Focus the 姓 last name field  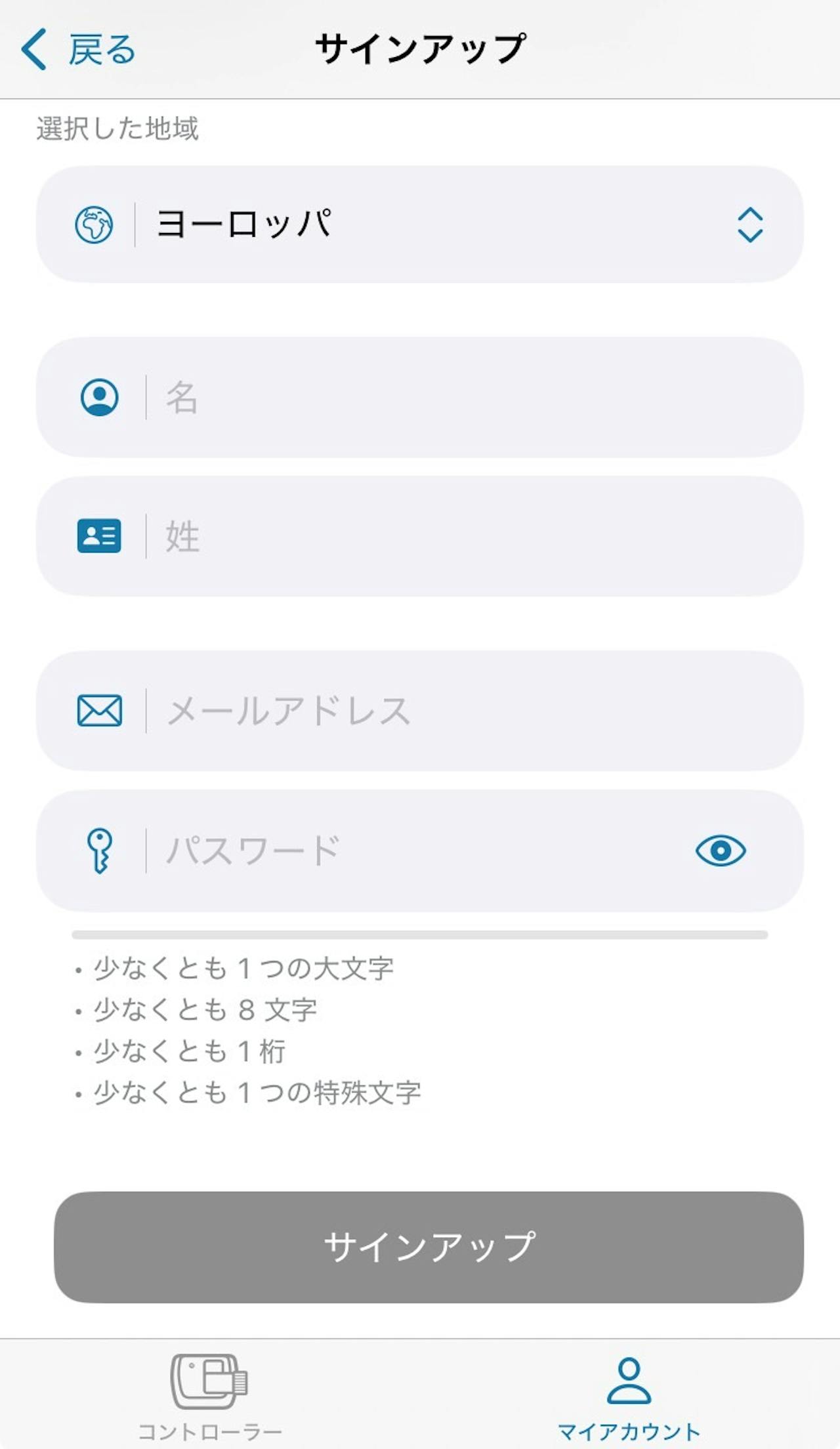[420, 536]
